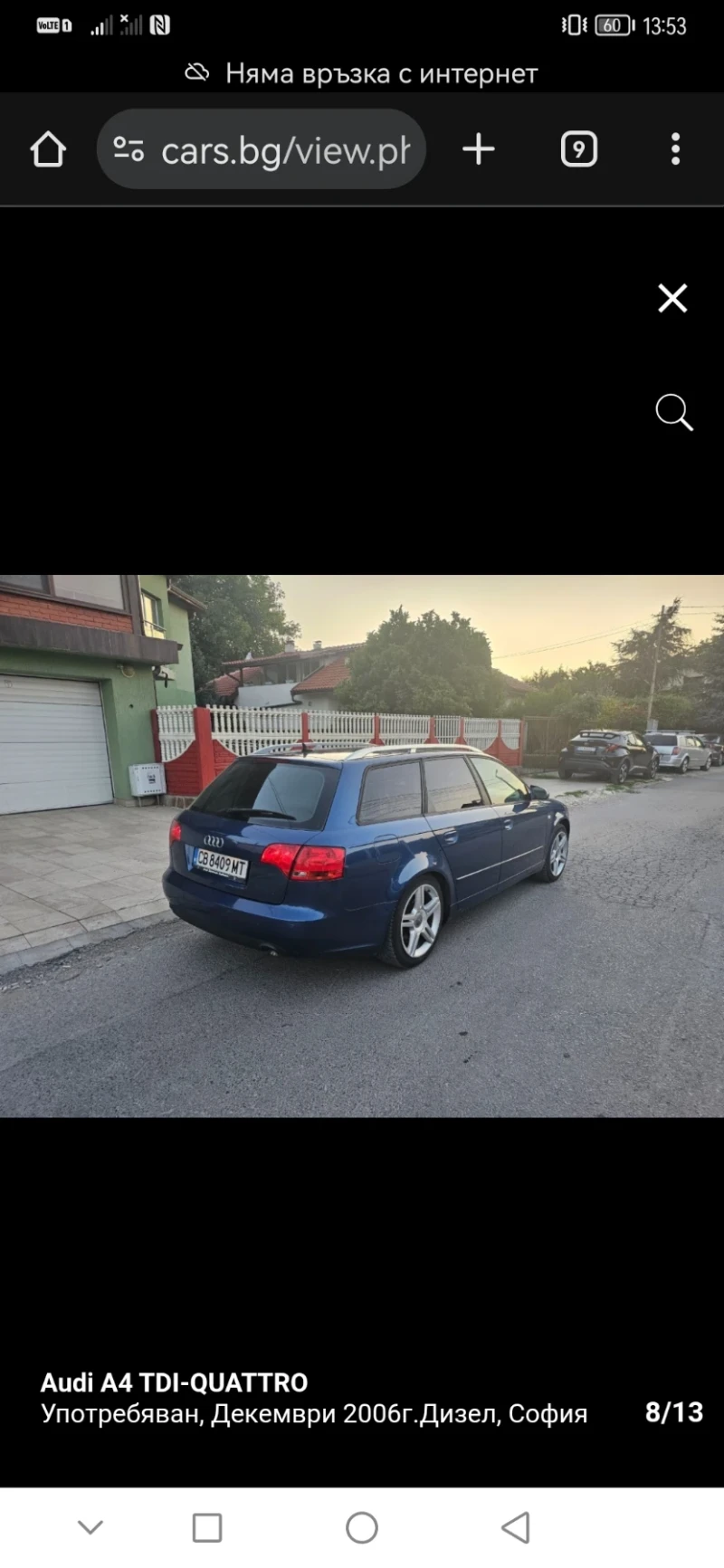Open the tab switcher showing 9 tabs
Screen dimensions: 724x1568
(x=578, y=149)
